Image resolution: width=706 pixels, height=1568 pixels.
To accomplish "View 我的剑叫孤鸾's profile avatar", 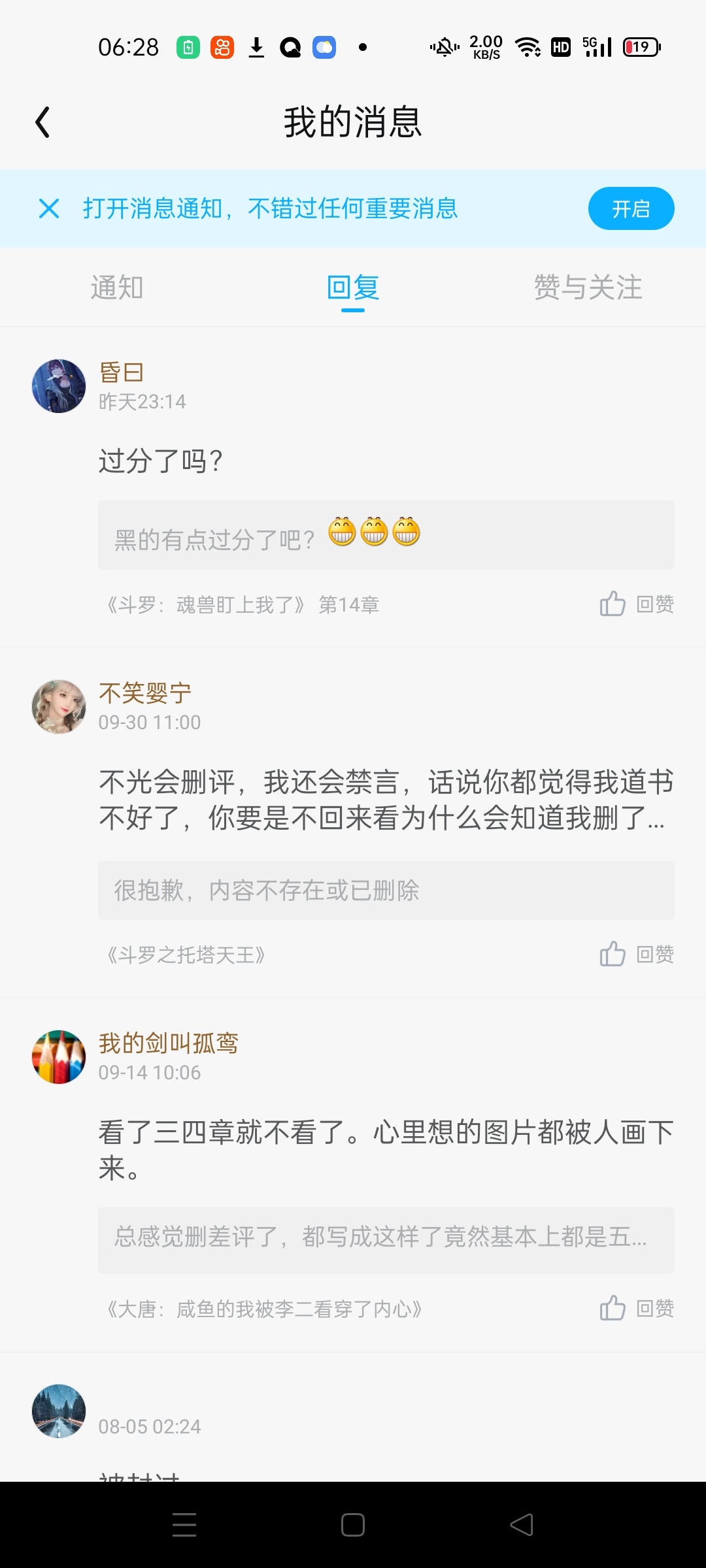I will point(59,1057).
